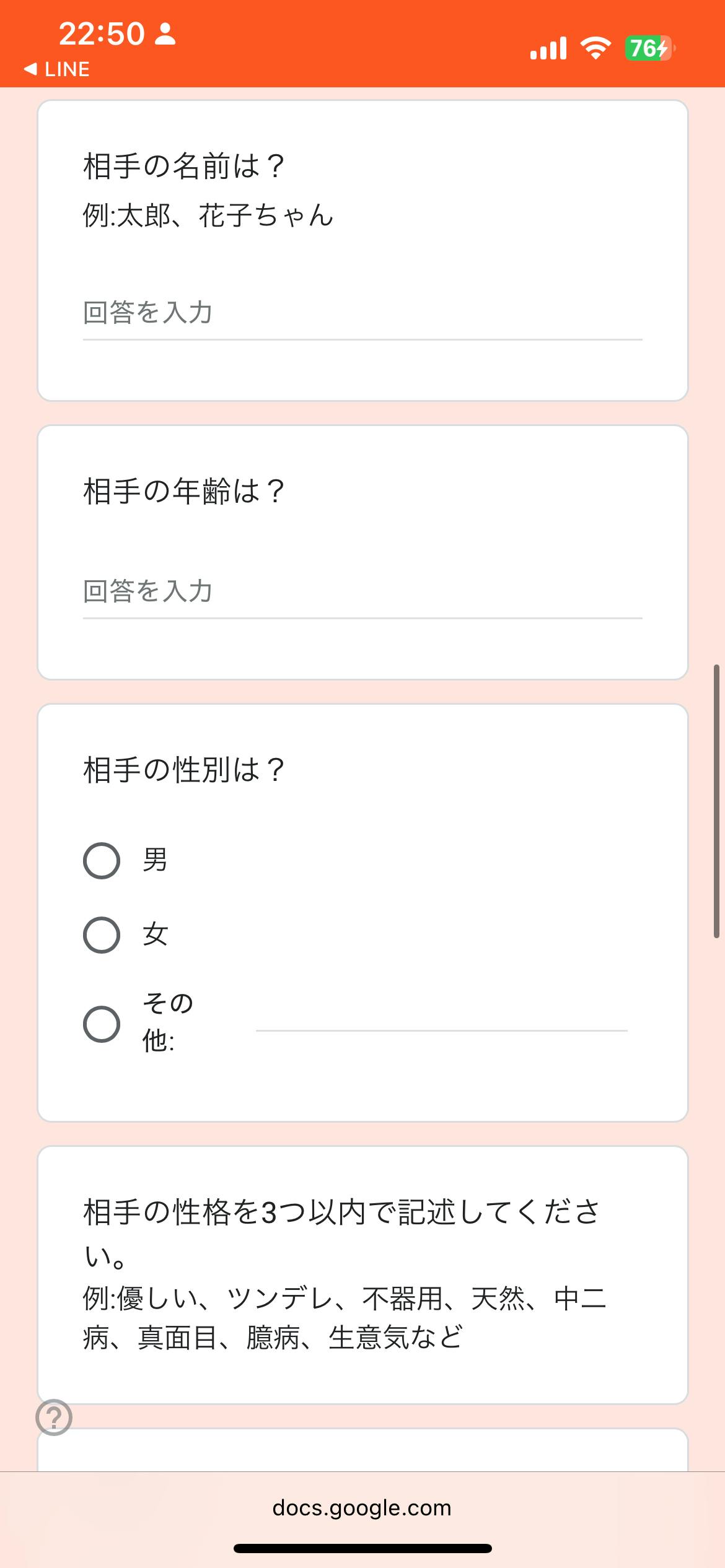
Task: Choose 女 for 相手の性別
Action: pos(102,935)
